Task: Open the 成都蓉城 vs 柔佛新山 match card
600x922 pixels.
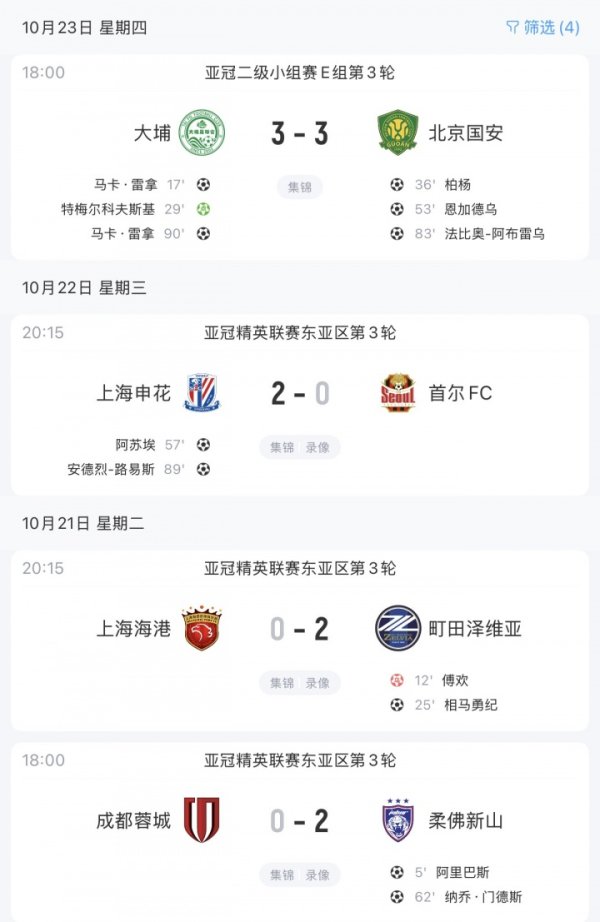Action: point(299,821)
